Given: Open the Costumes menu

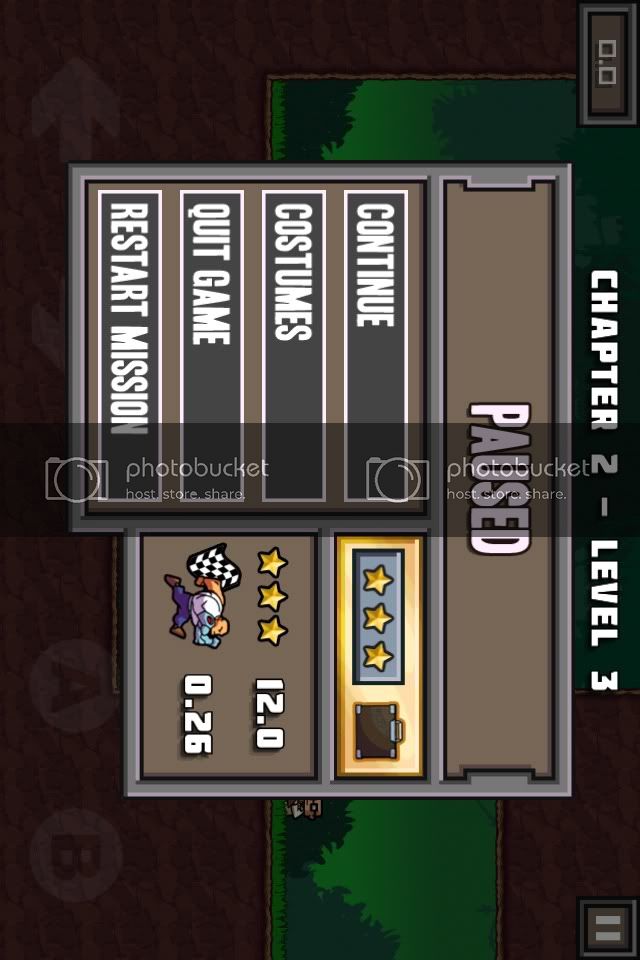Looking at the screenshot, I should [293, 345].
